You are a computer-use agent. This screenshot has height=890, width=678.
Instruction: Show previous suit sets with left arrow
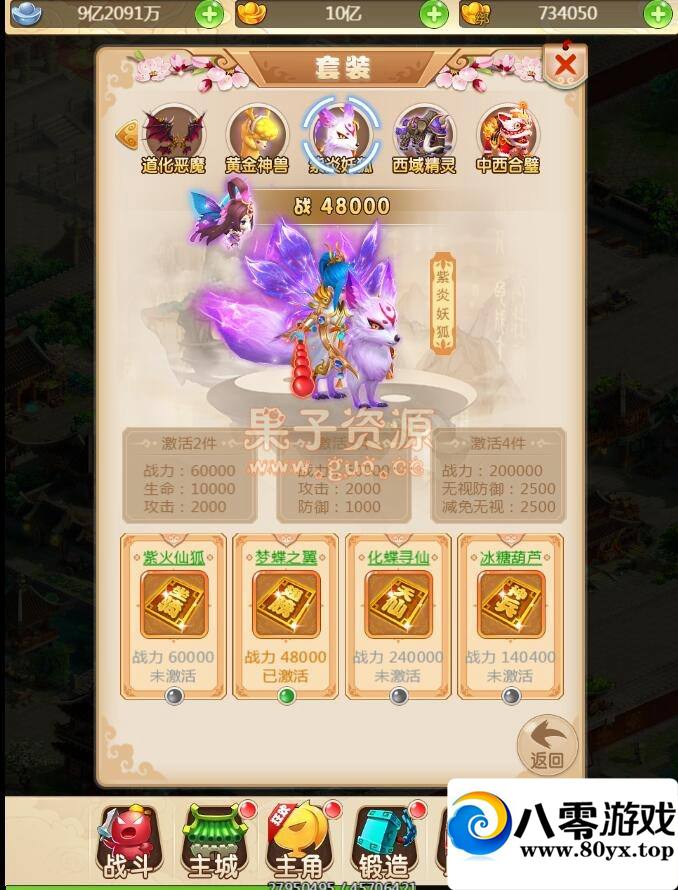click(127, 134)
